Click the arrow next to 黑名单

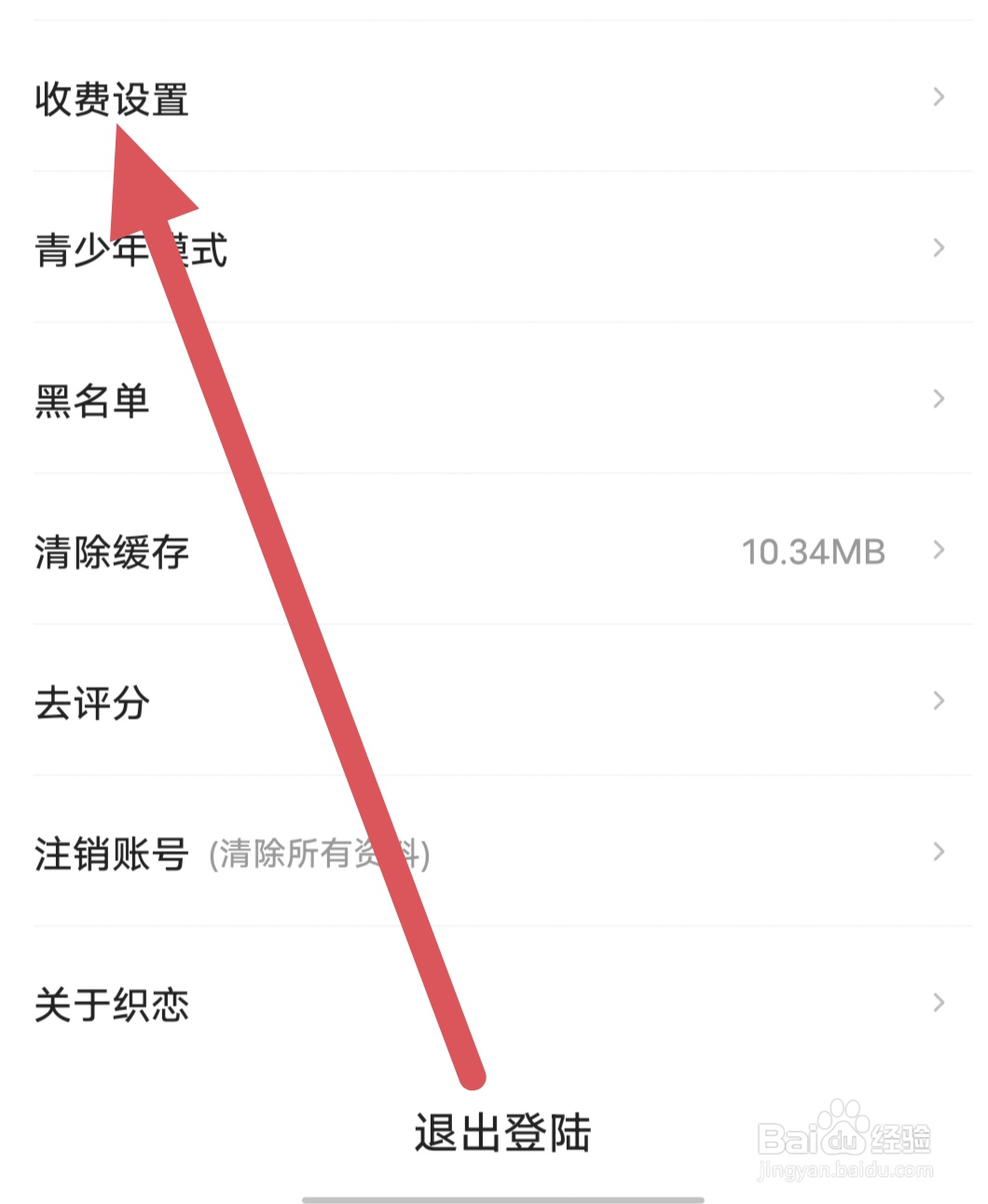point(938,399)
